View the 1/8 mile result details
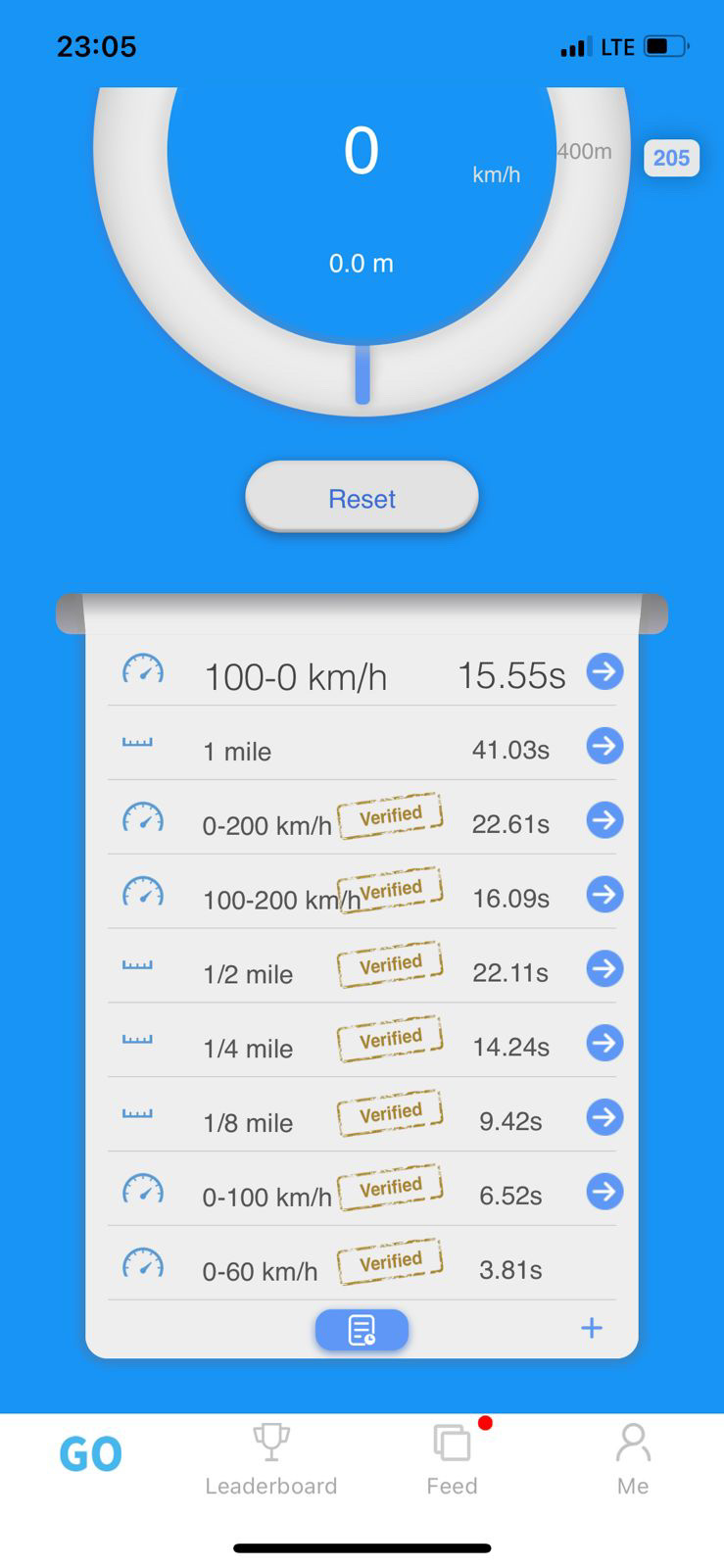This screenshot has height=1568, width=724. (604, 1117)
